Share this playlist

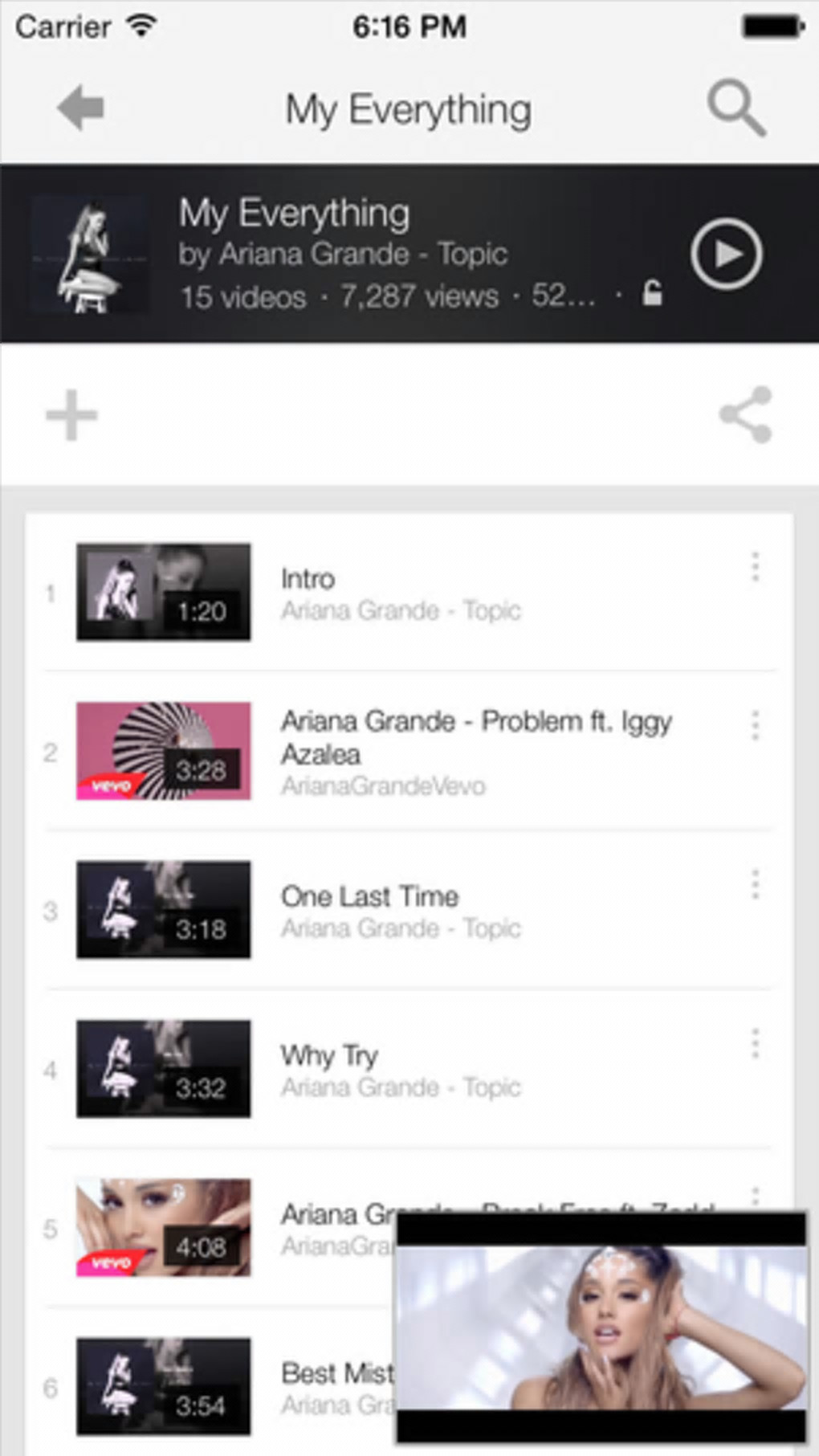click(746, 415)
